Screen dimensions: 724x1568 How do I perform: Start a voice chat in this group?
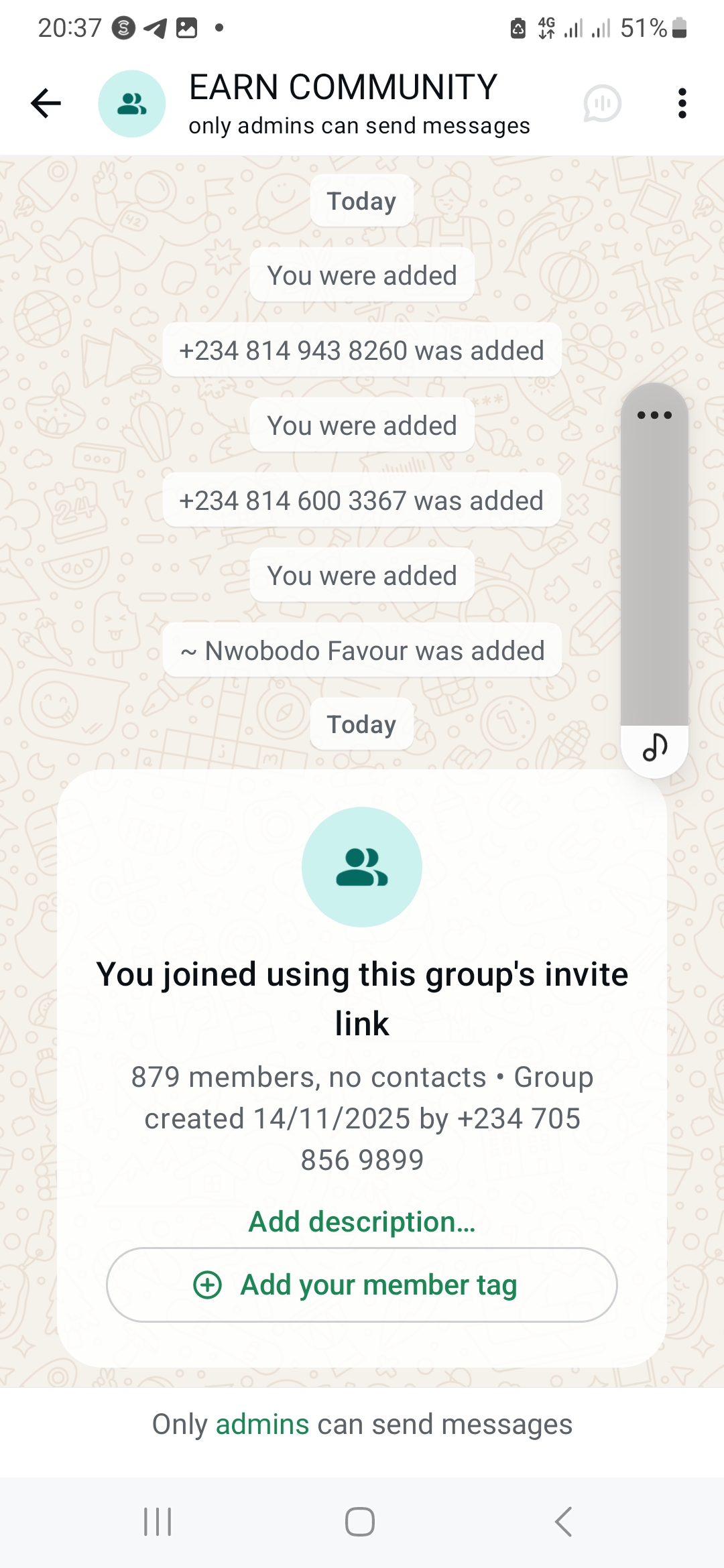pos(602,104)
